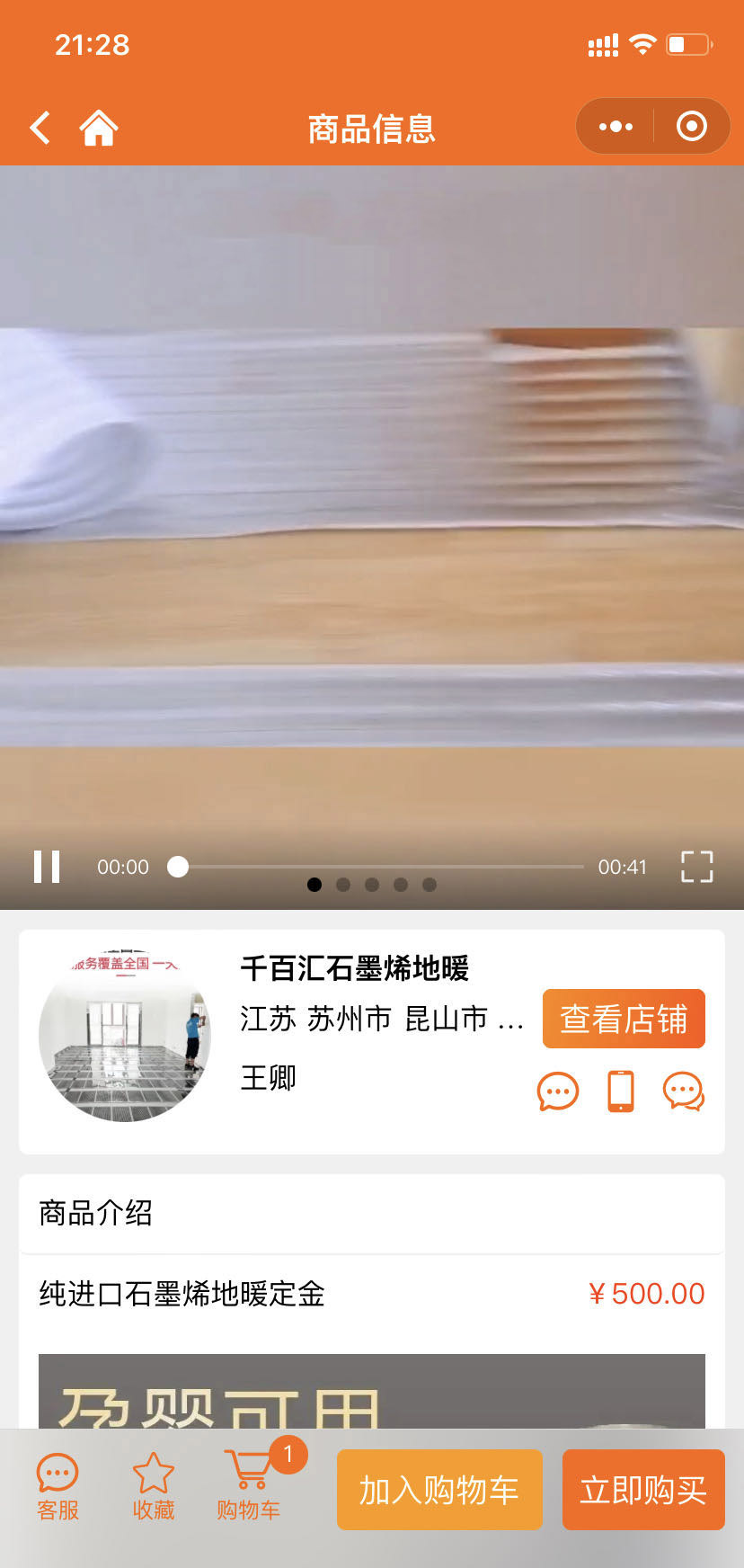The height and width of the screenshot is (1568, 744).
Task: Open the mini program more options menu
Action: tap(616, 127)
